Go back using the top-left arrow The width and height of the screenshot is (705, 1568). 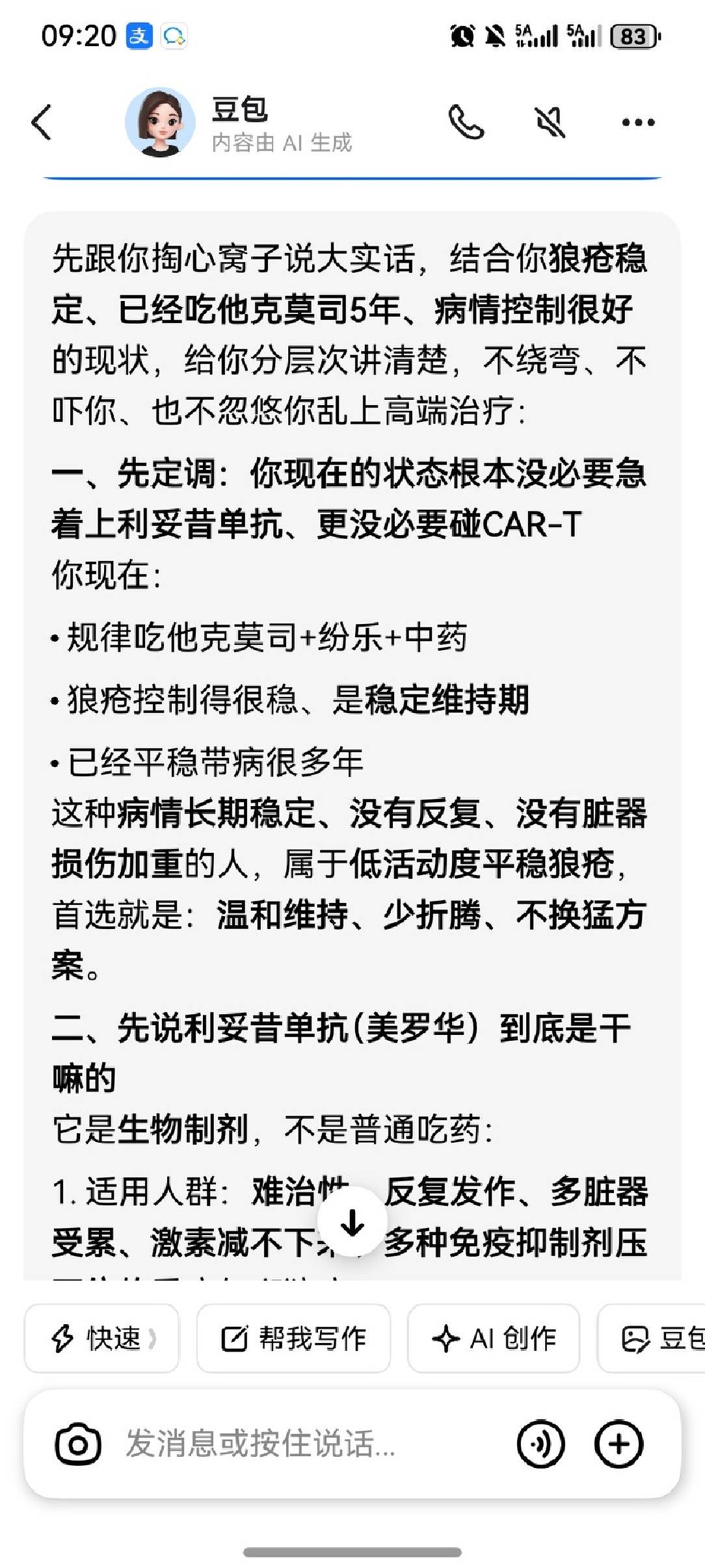(41, 122)
